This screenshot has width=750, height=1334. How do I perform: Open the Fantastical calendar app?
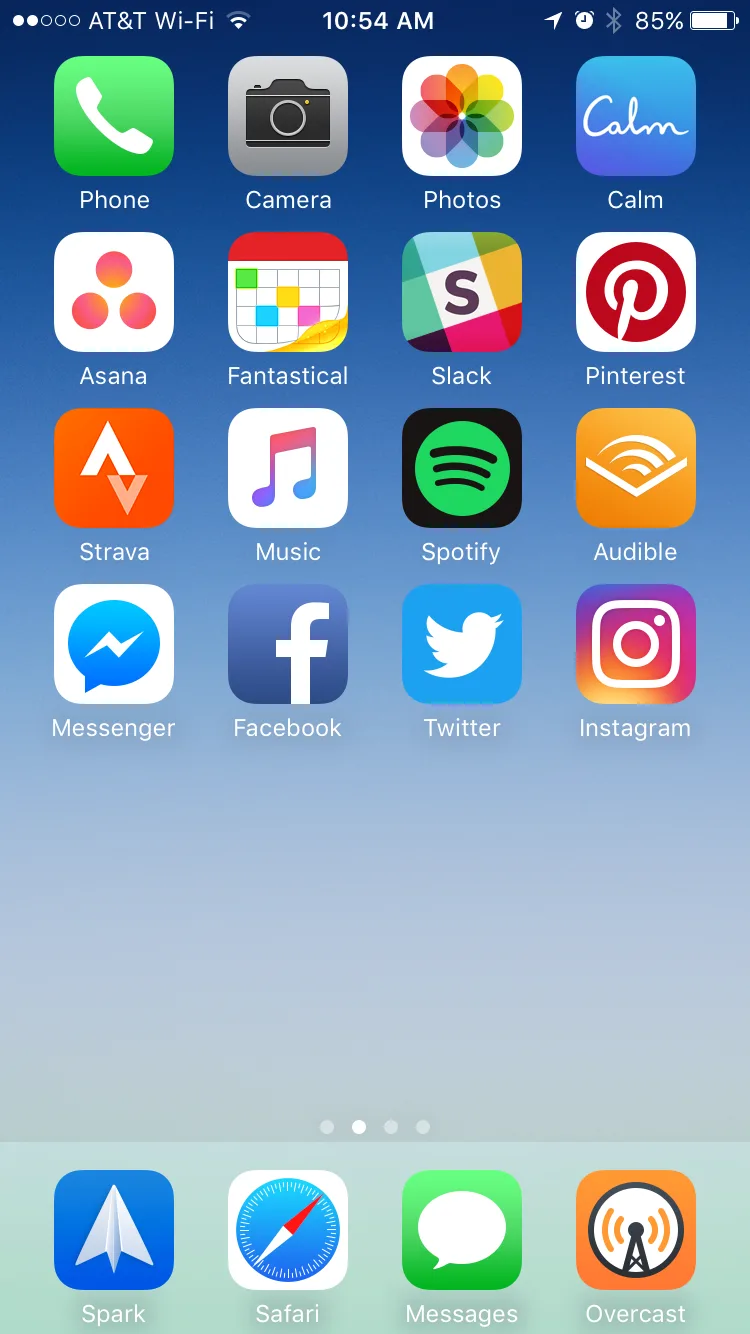[288, 292]
